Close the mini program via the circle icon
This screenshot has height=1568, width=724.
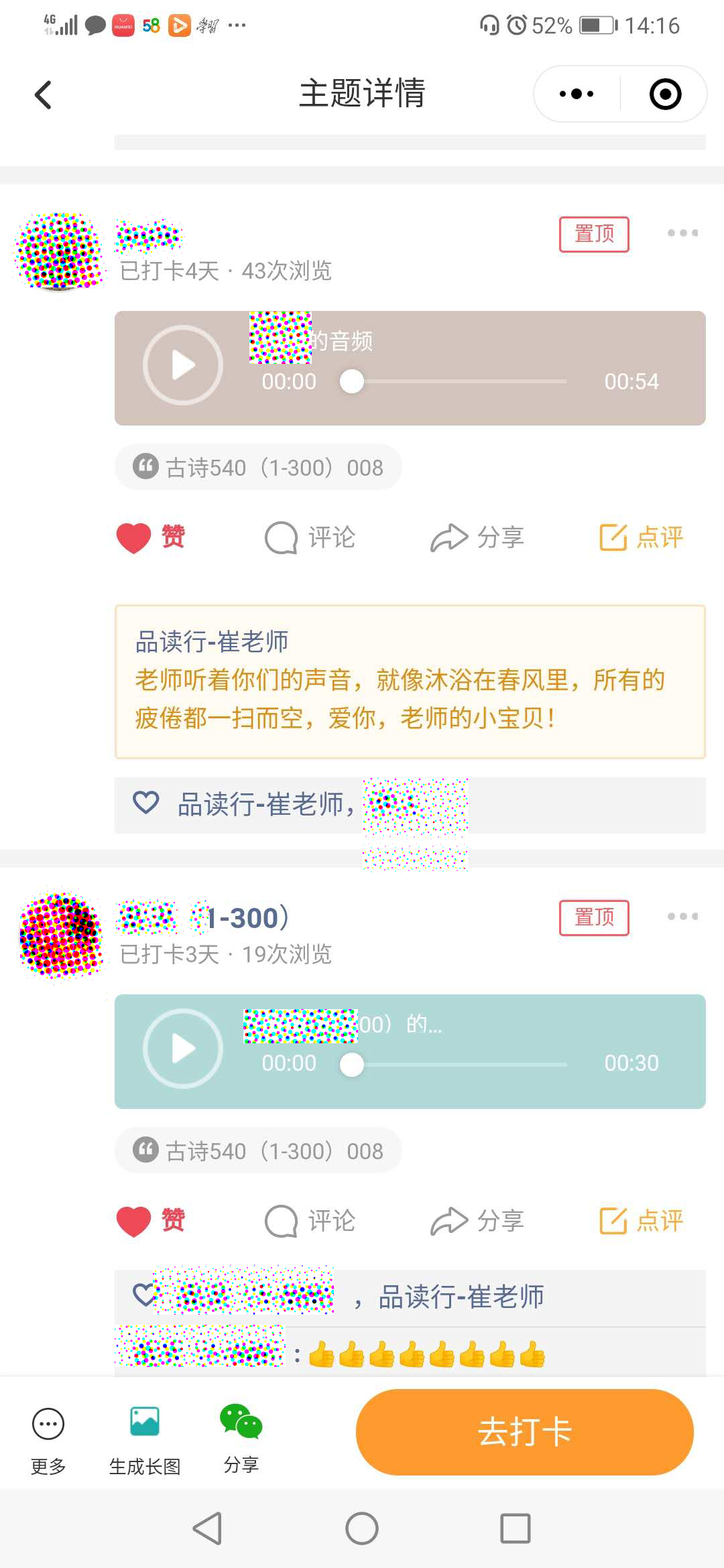(665, 94)
